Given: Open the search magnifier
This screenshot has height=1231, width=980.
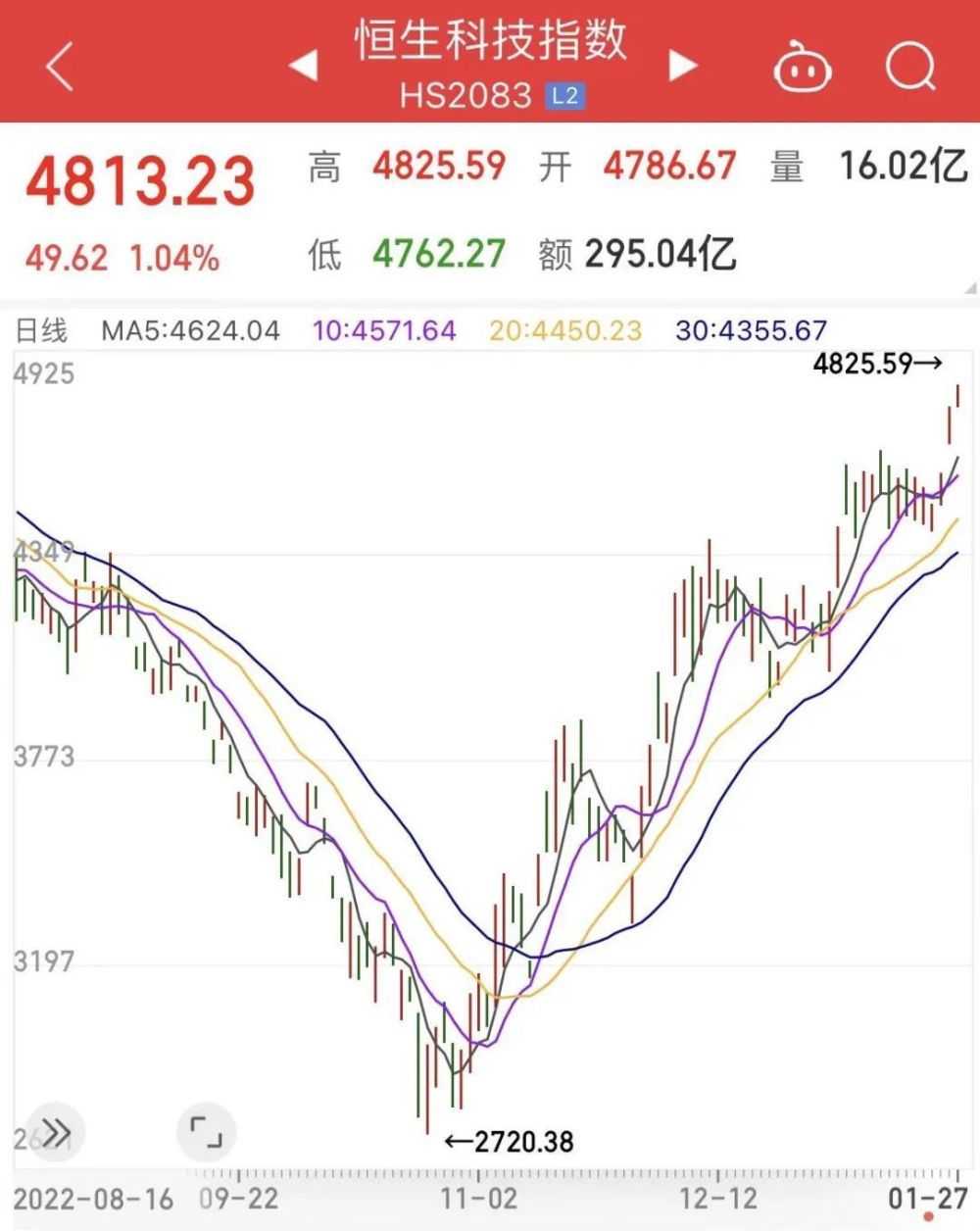Looking at the screenshot, I should 910,67.
